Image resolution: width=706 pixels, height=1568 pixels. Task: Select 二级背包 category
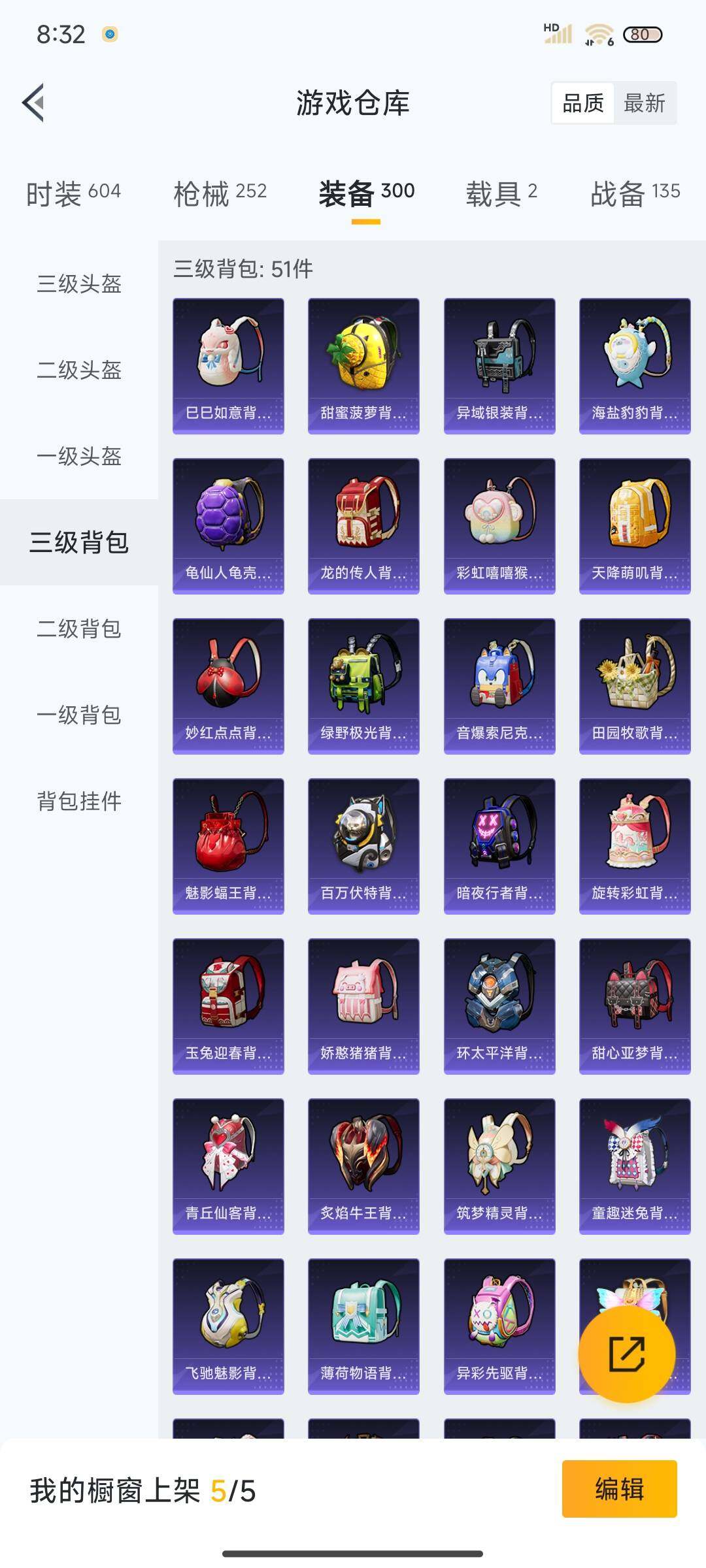[x=79, y=629]
